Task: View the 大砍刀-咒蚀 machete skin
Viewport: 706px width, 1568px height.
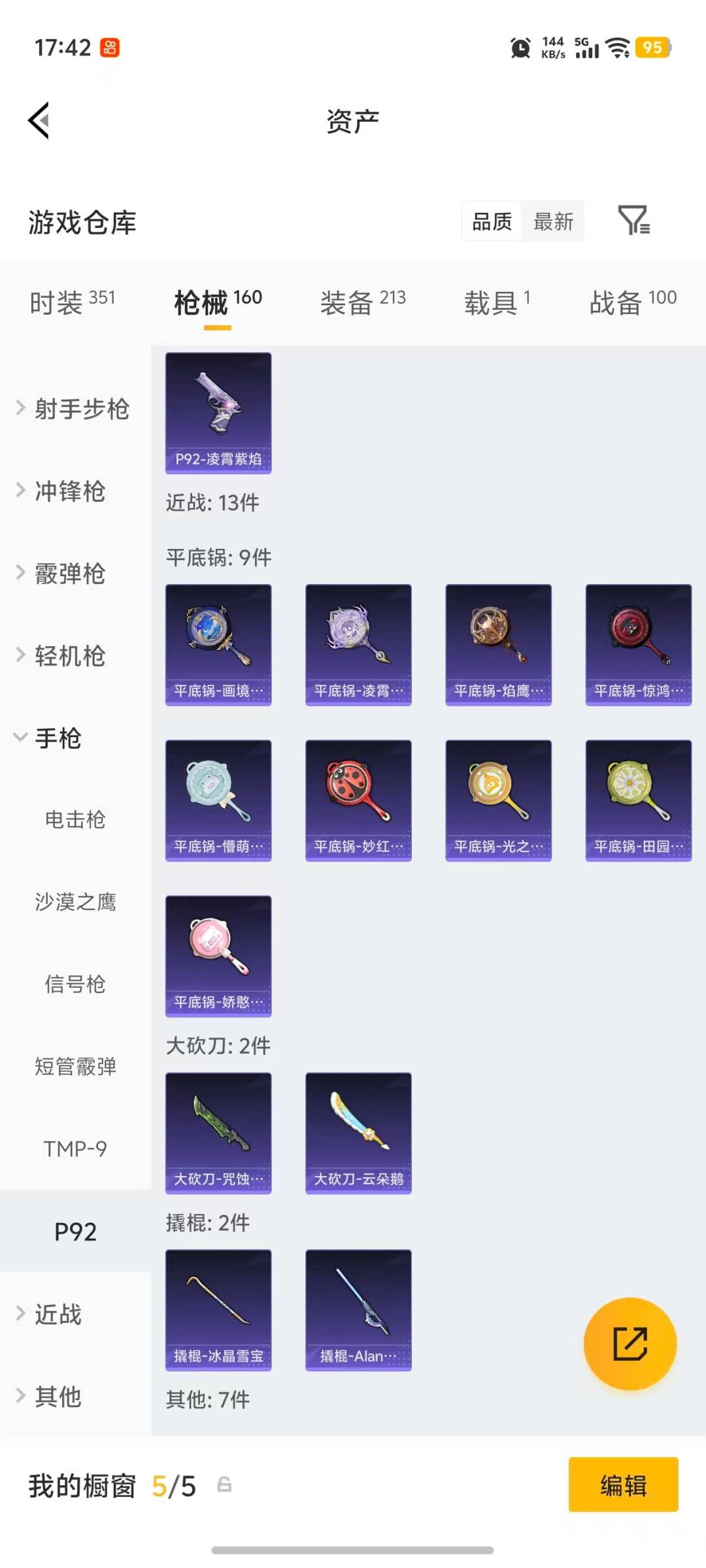Action: [218, 1134]
